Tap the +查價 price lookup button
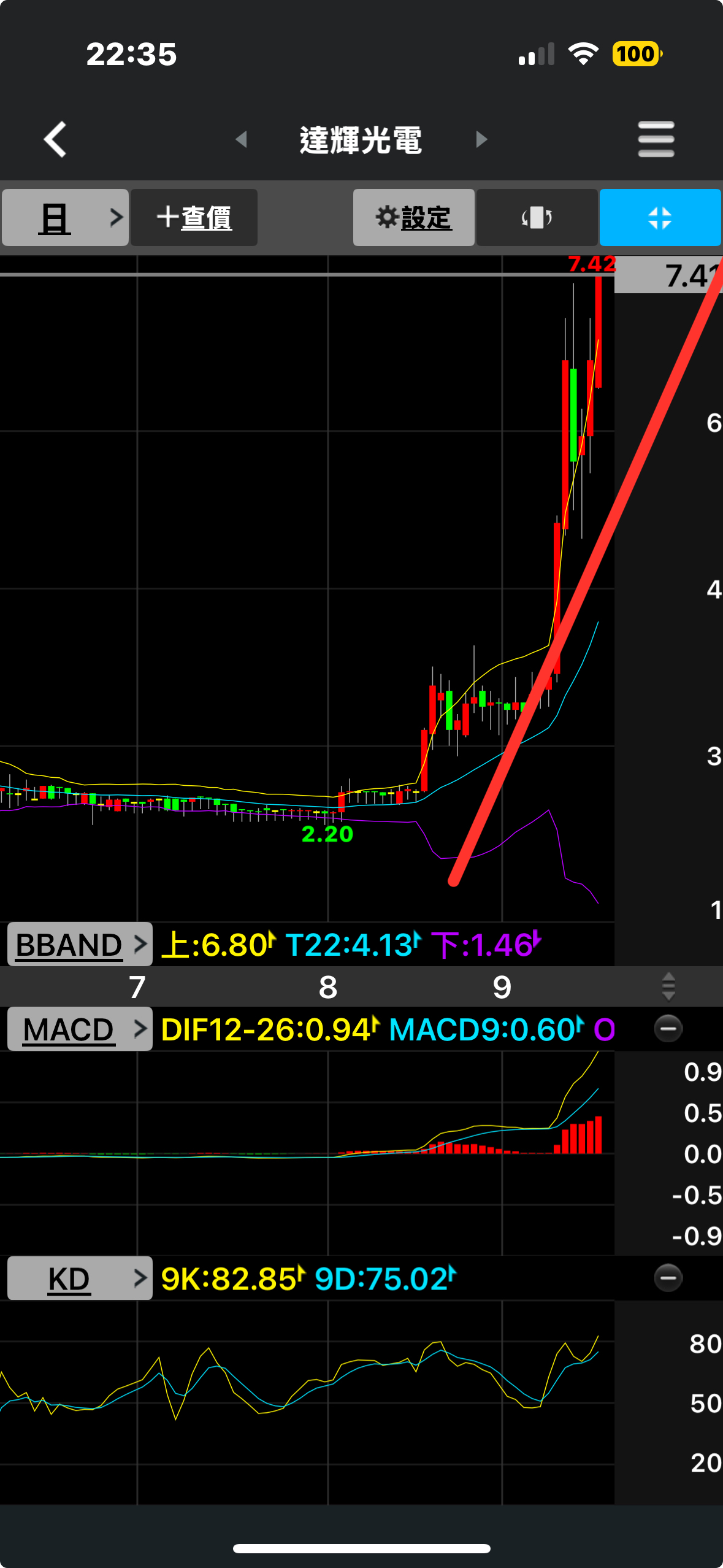This screenshot has width=723, height=1568. tap(194, 218)
